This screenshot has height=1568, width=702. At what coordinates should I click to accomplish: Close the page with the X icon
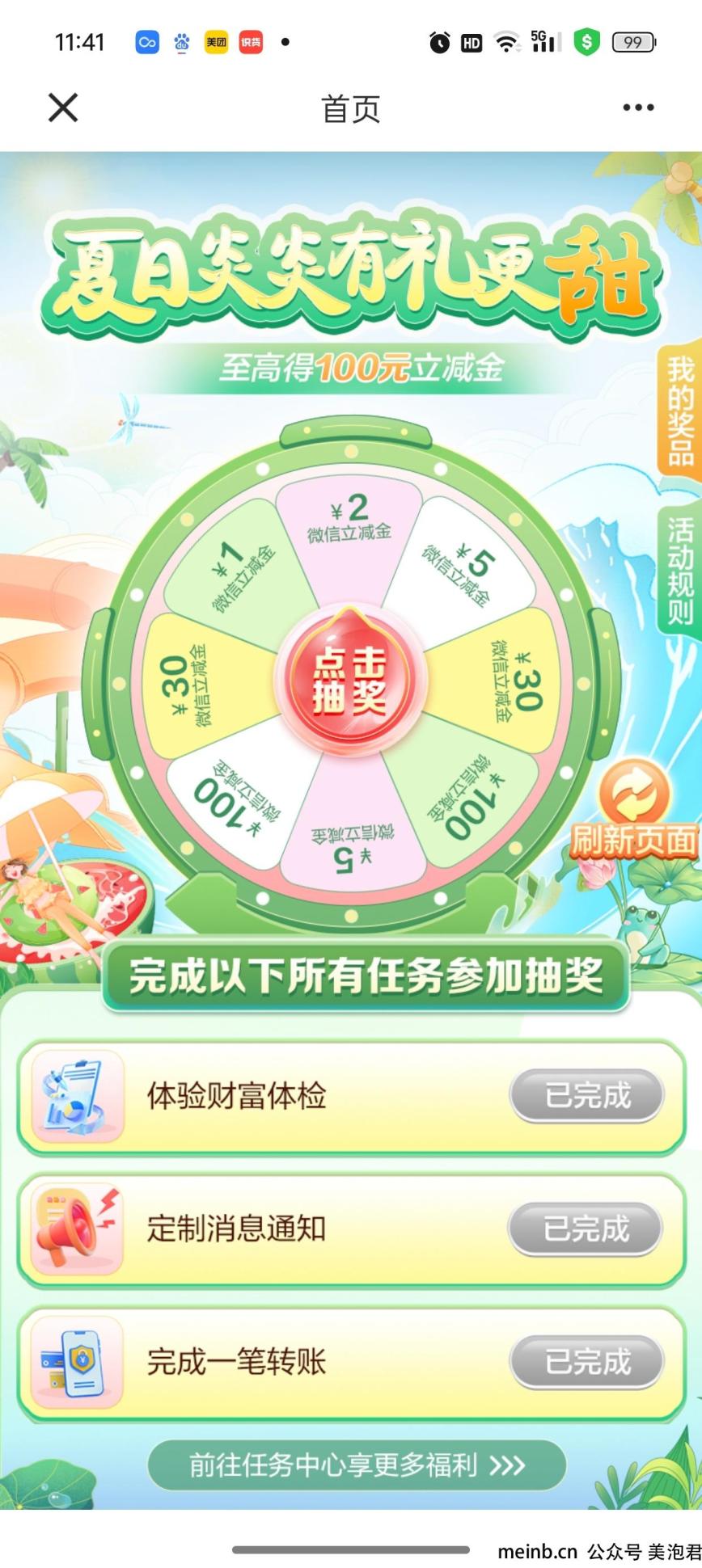click(63, 107)
